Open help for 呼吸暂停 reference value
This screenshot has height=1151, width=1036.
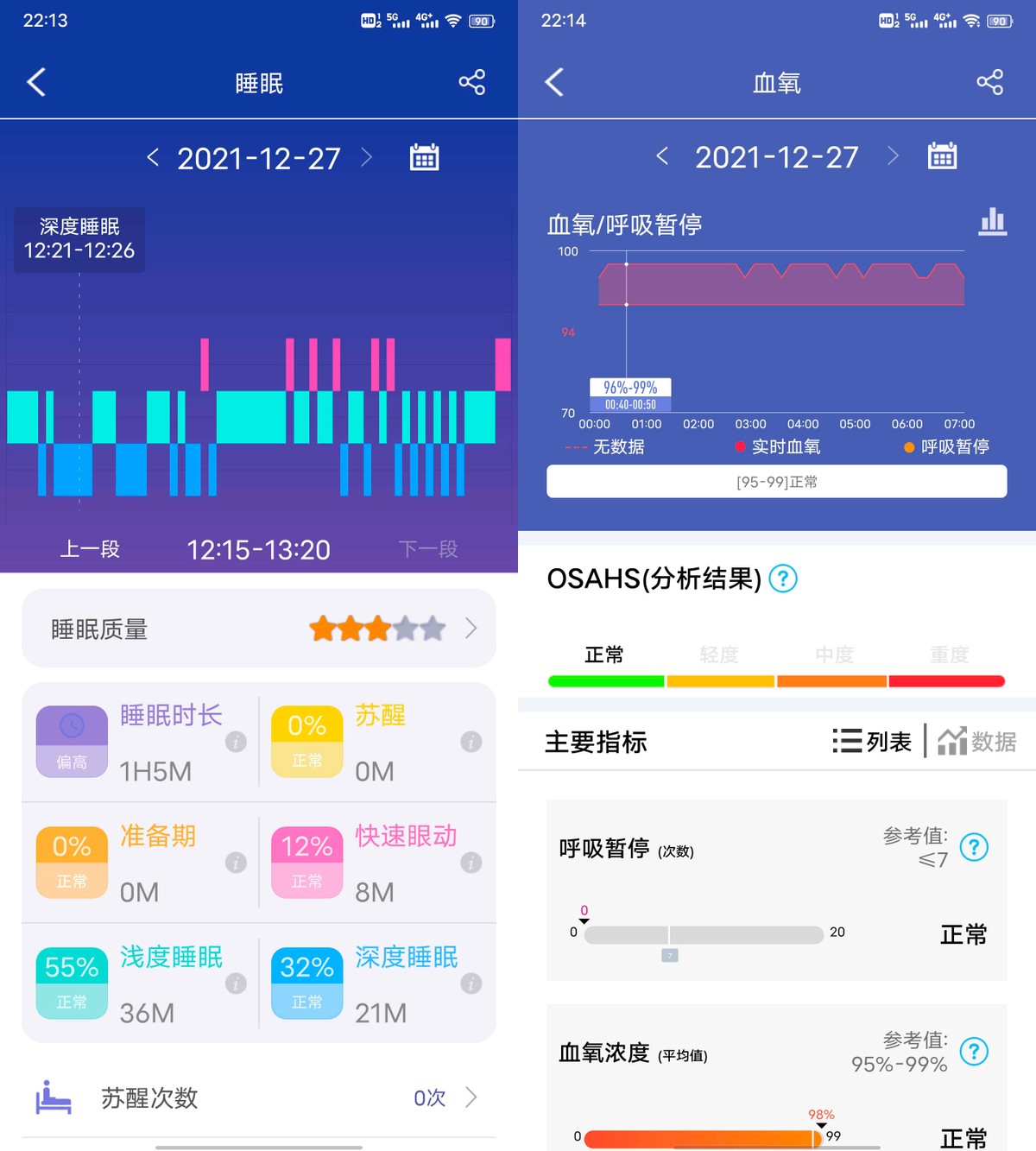point(974,847)
